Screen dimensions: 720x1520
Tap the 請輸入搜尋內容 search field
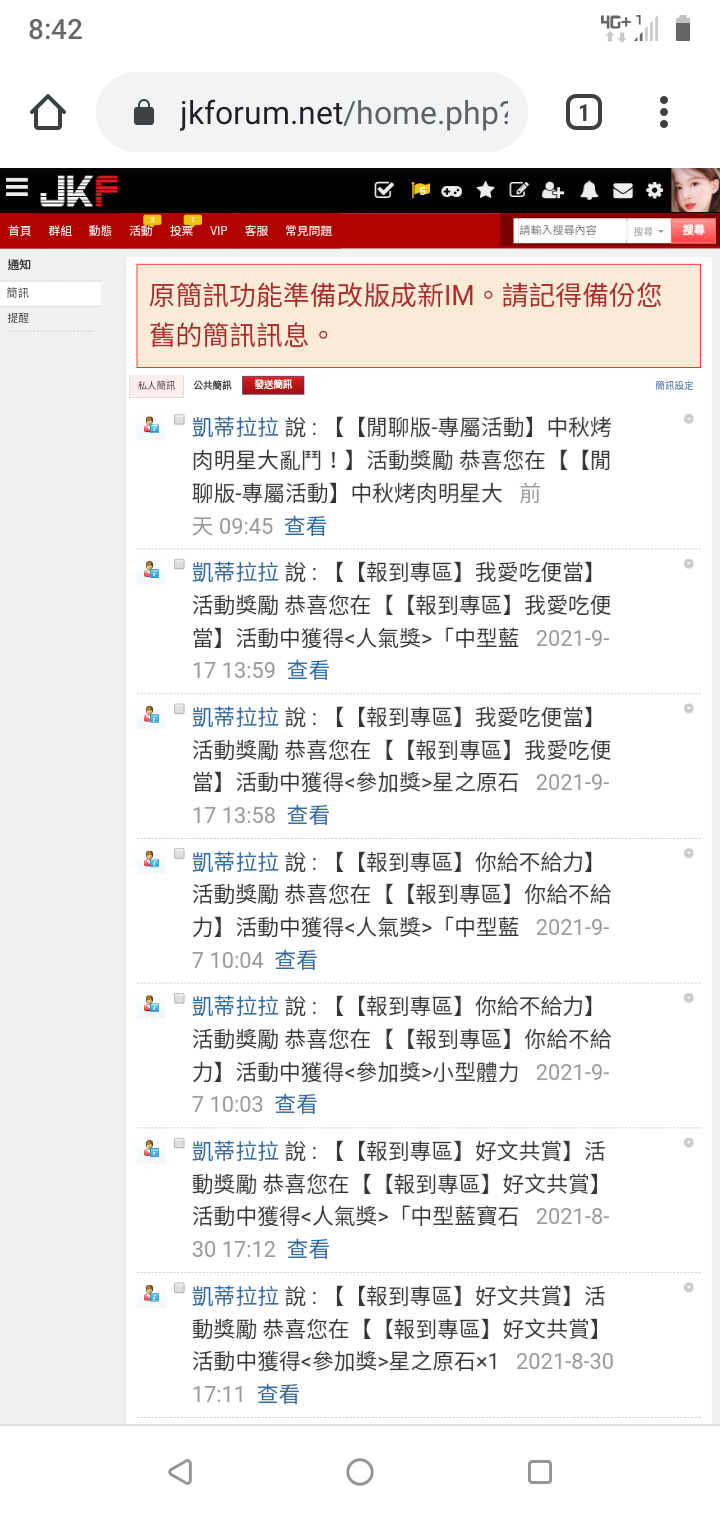click(571, 230)
